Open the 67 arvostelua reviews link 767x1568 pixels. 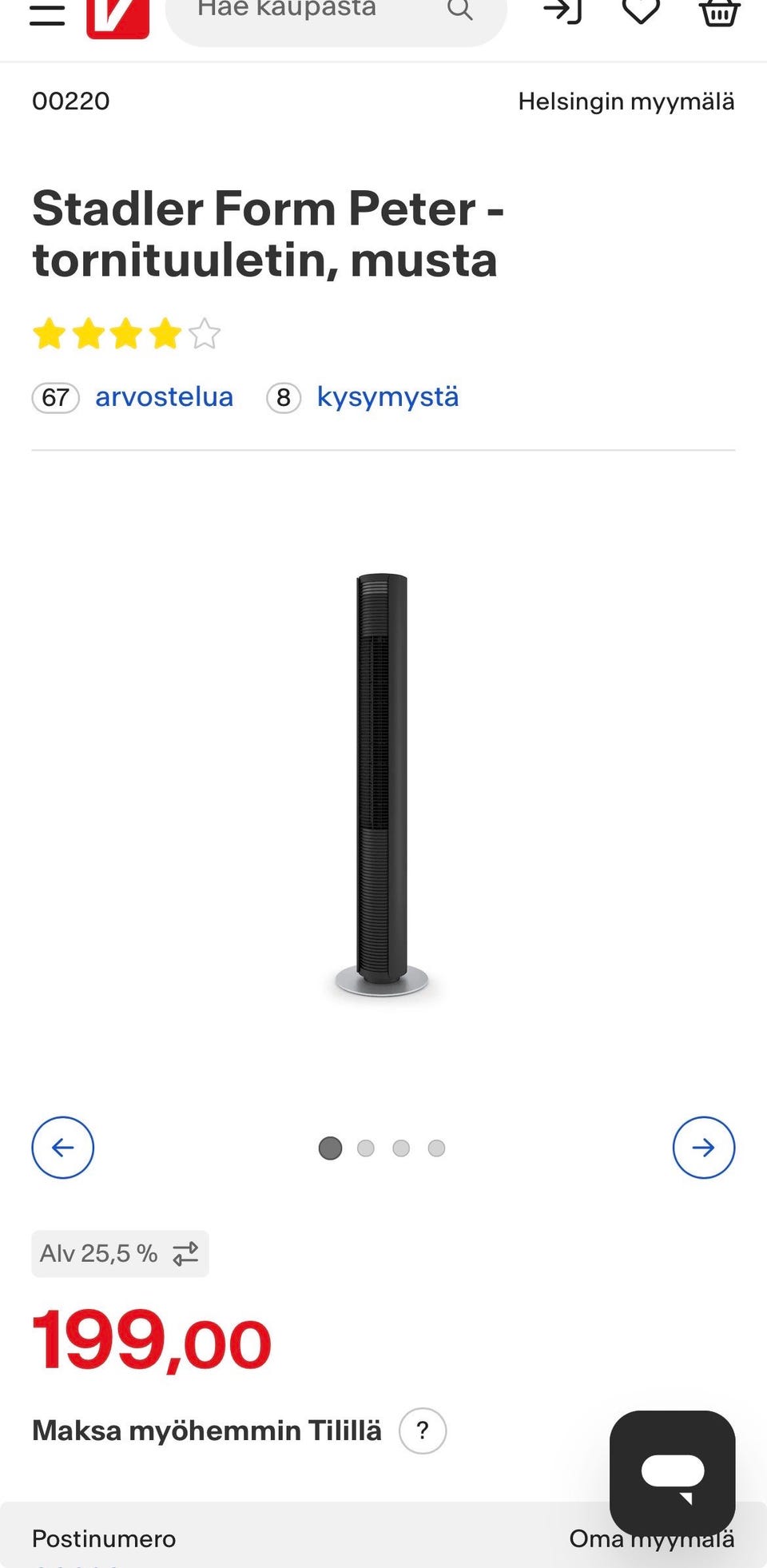[133, 397]
